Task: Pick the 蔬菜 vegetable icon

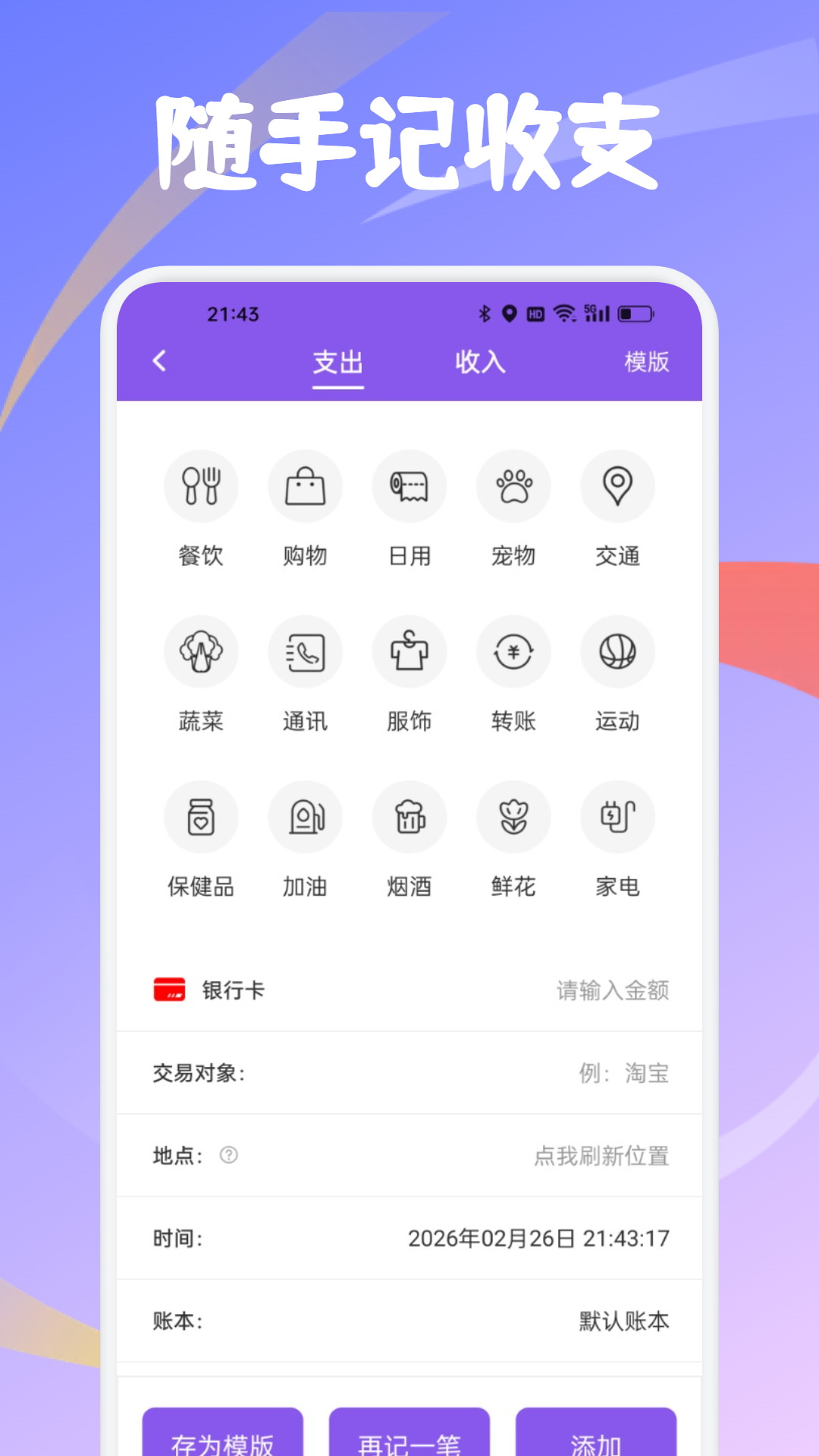Action: click(x=201, y=651)
